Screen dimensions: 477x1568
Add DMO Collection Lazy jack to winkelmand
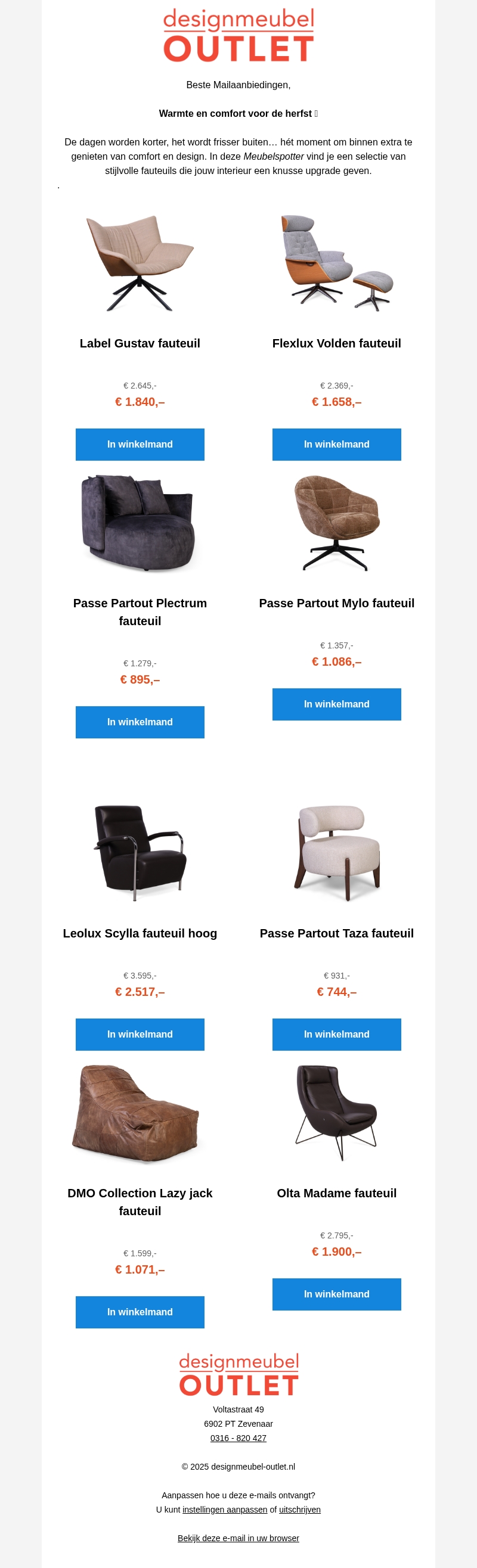click(x=140, y=1312)
